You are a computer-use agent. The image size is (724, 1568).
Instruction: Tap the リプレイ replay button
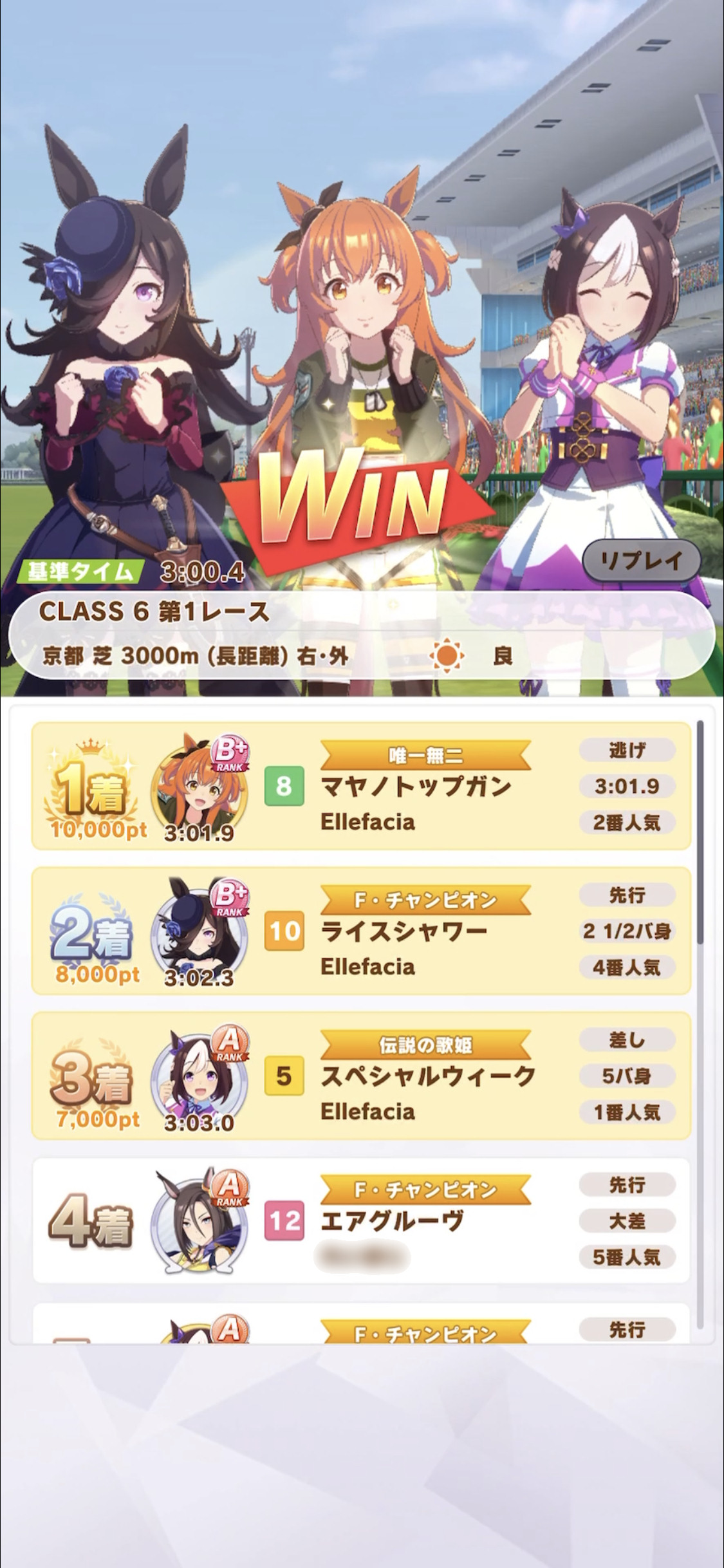tap(641, 561)
